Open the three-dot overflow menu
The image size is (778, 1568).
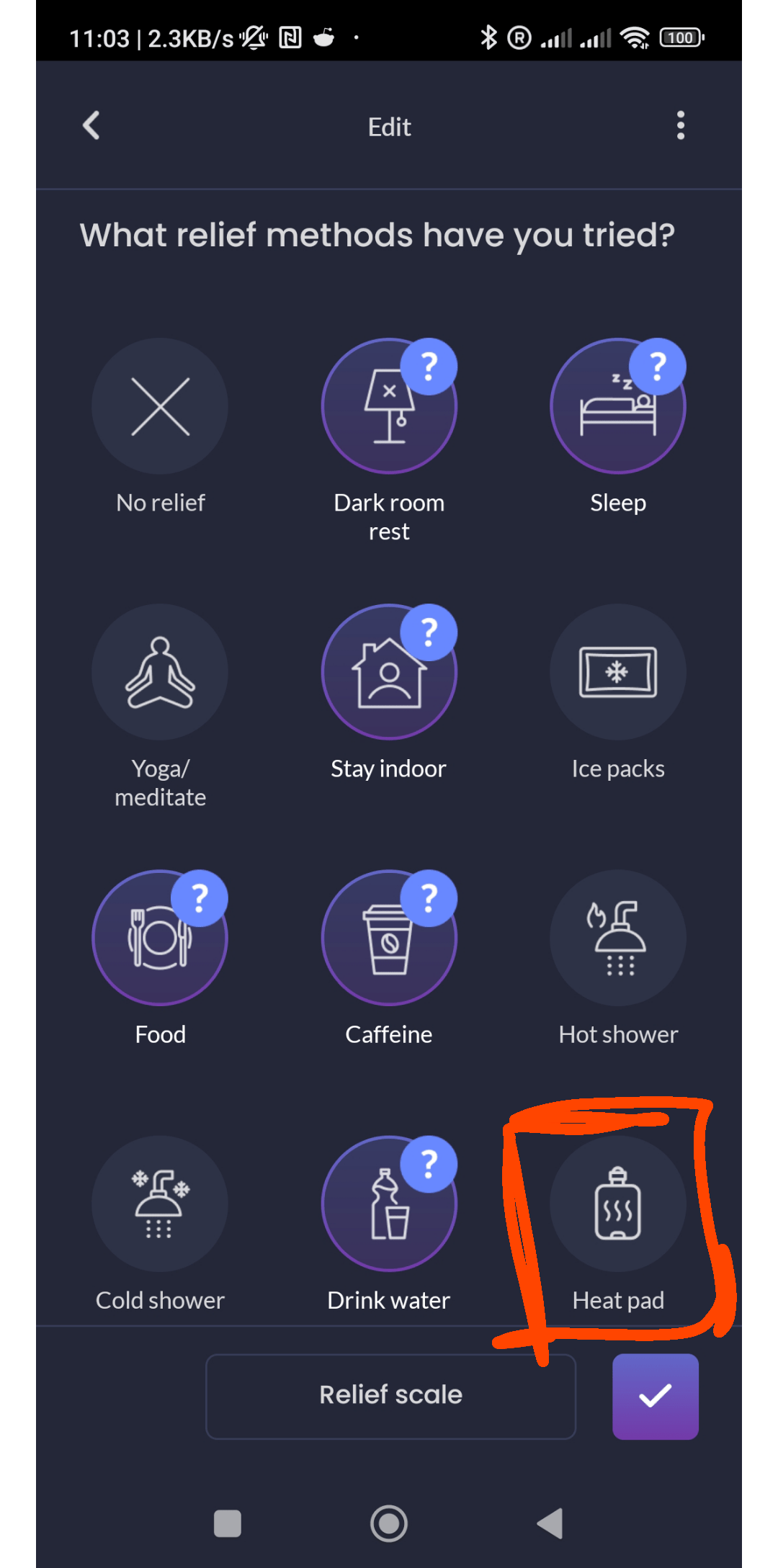(680, 126)
